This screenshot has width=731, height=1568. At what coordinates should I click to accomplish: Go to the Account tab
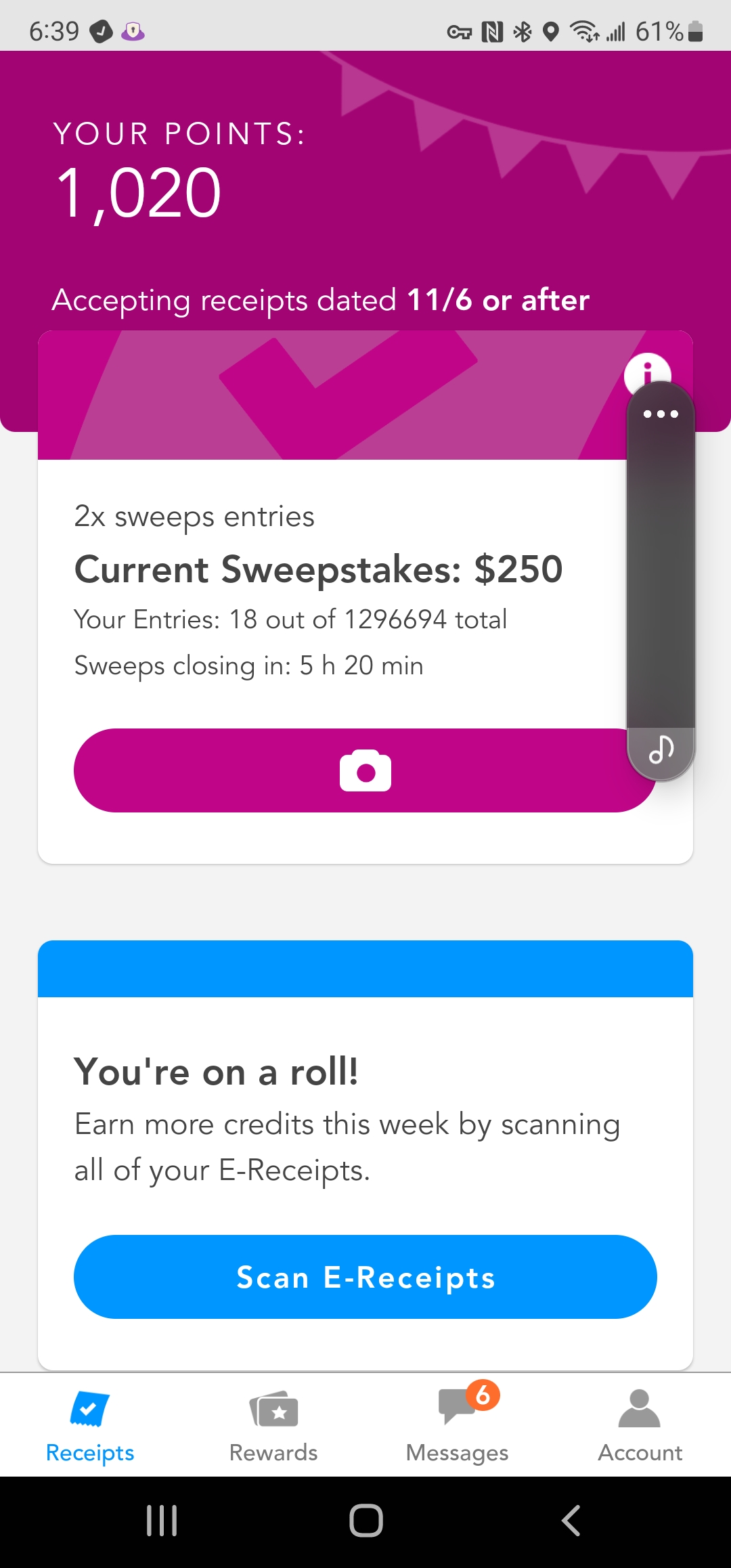pos(640,1424)
